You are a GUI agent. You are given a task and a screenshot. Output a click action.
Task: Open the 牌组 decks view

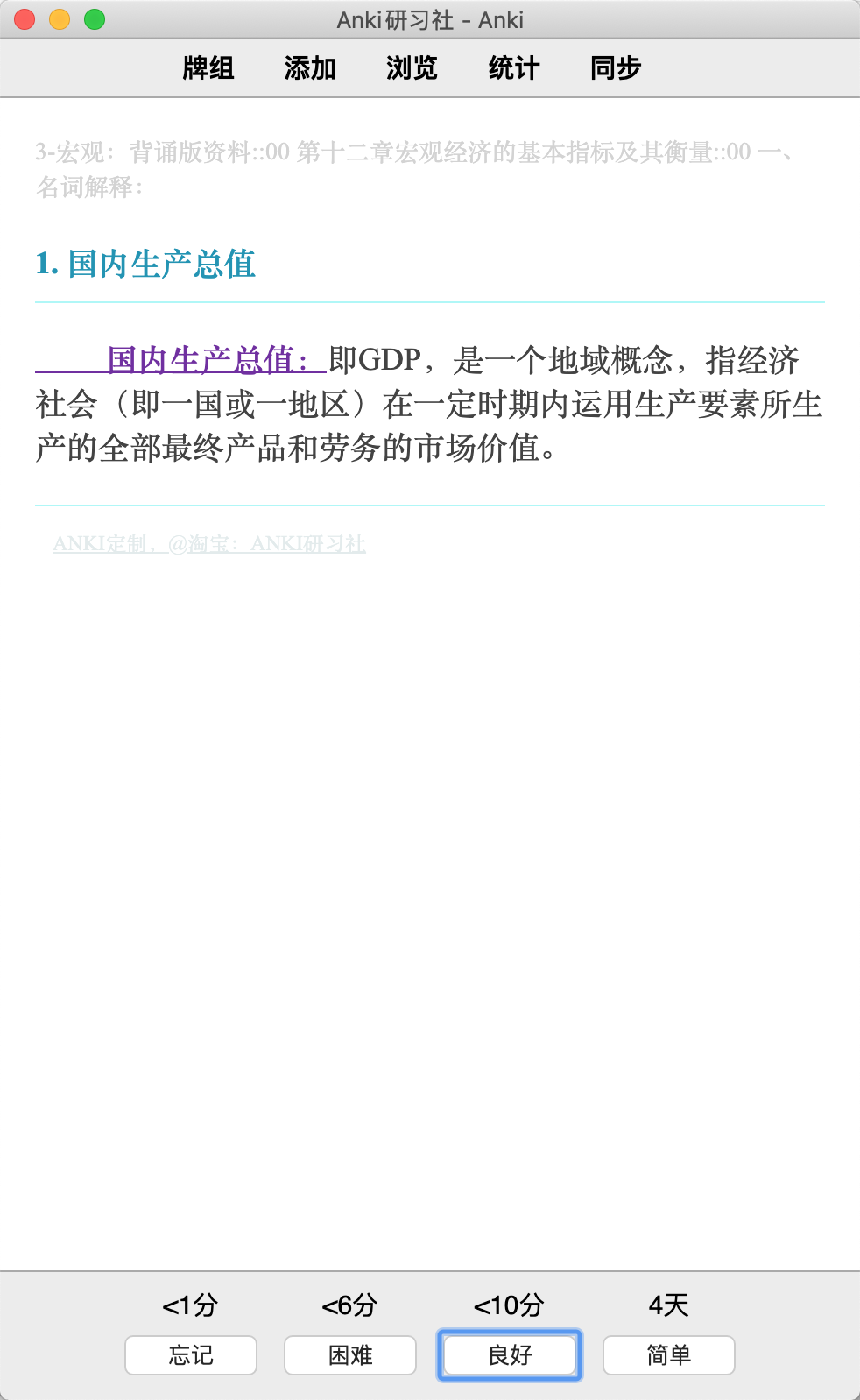pos(208,67)
